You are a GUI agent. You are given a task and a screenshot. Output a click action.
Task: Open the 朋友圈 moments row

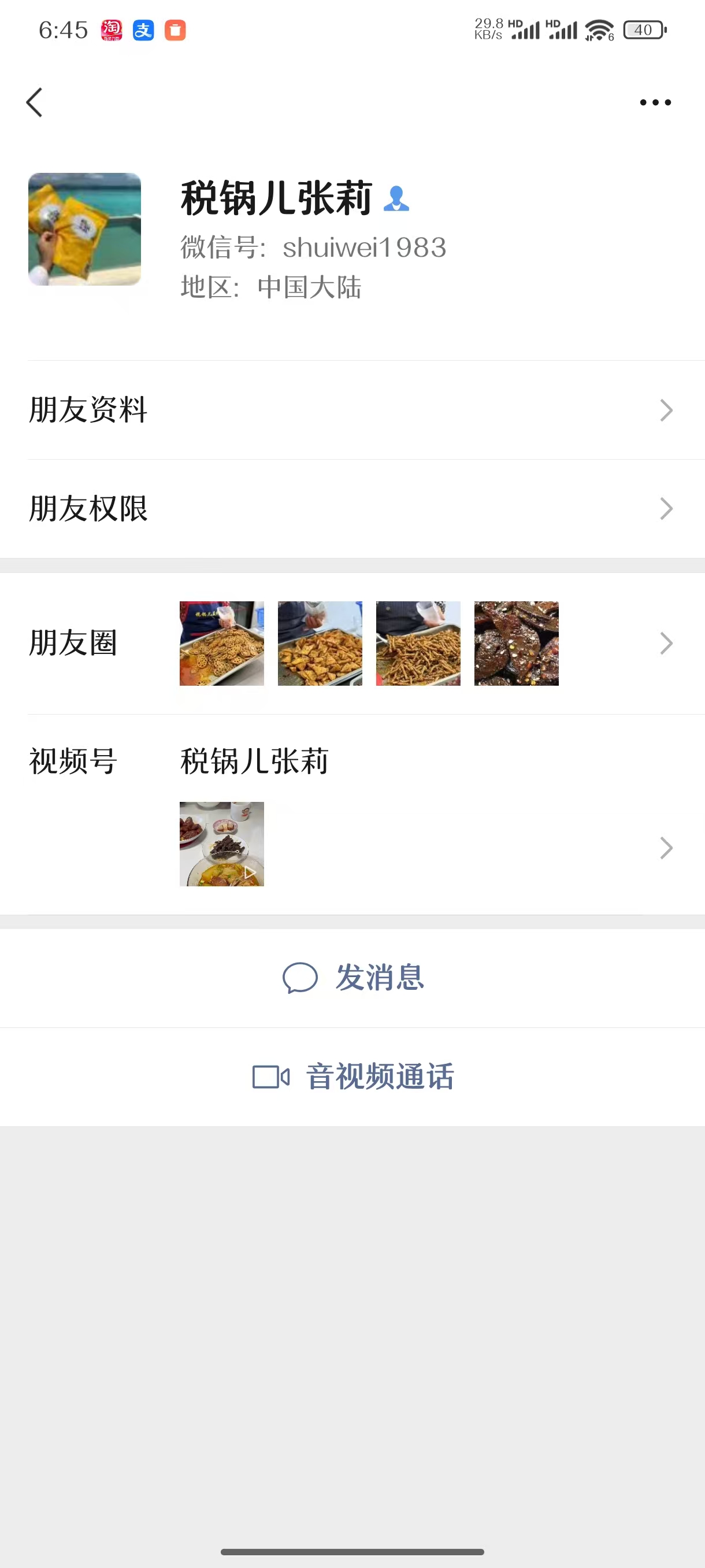[x=352, y=644]
